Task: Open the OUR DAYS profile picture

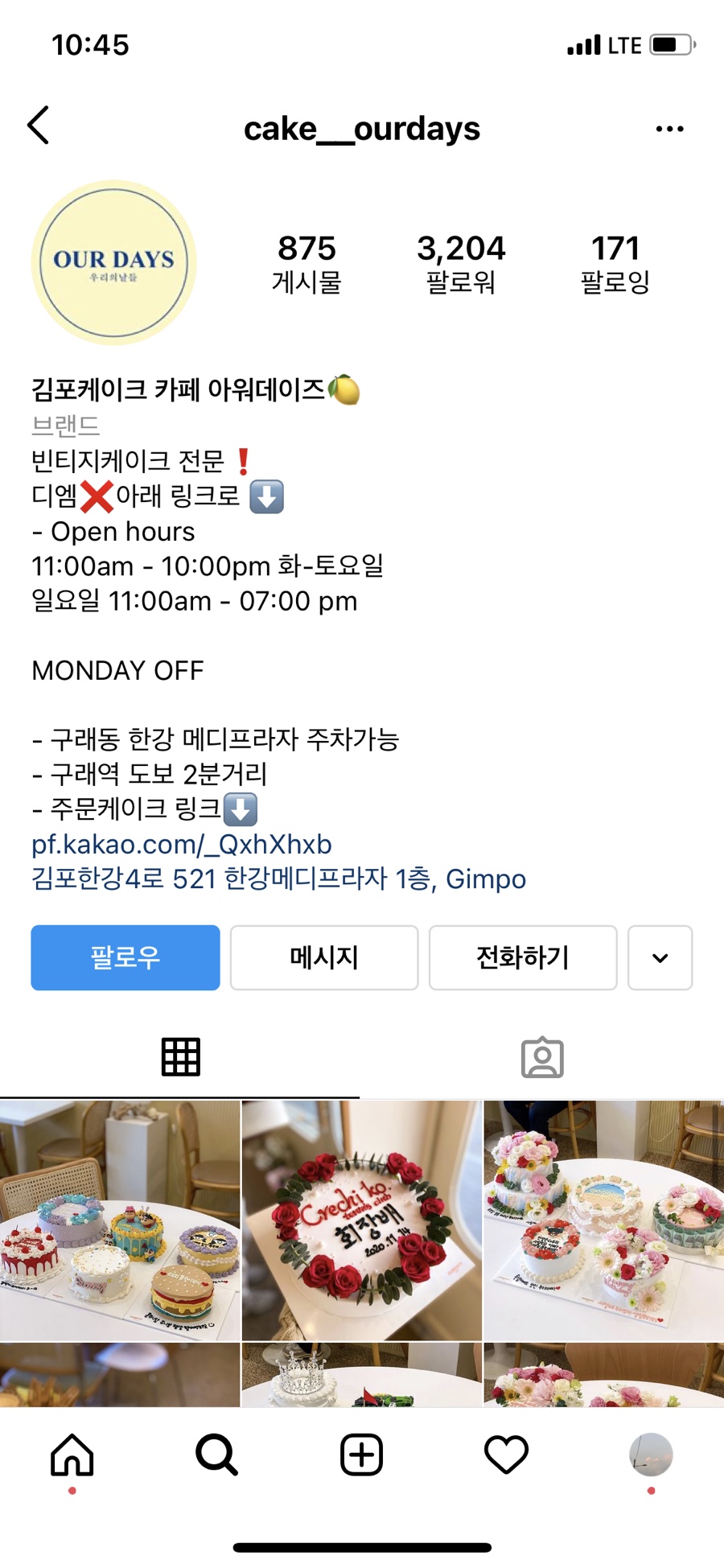Action: 114,263
